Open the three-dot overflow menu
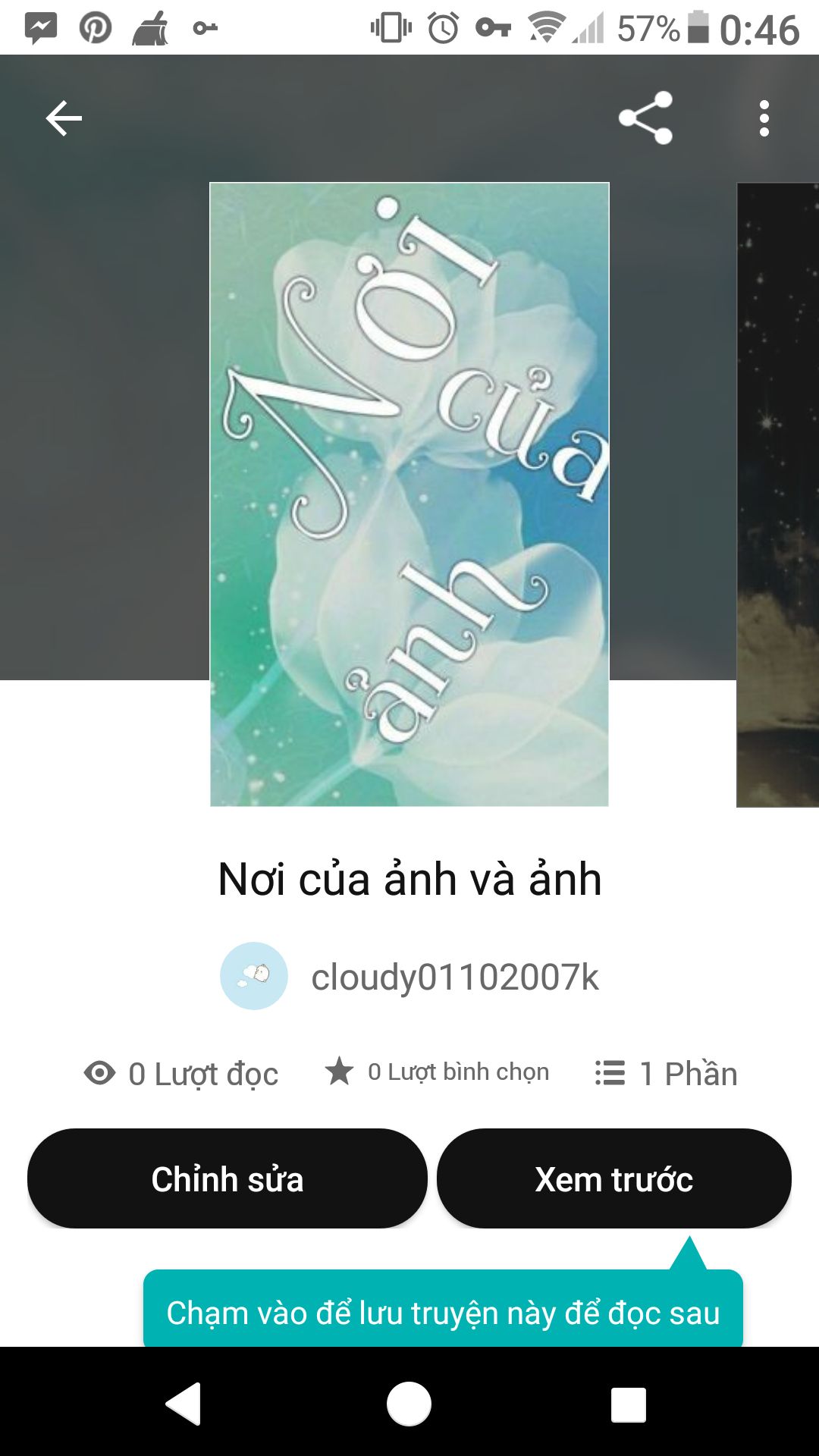The image size is (819, 1456). point(764,118)
